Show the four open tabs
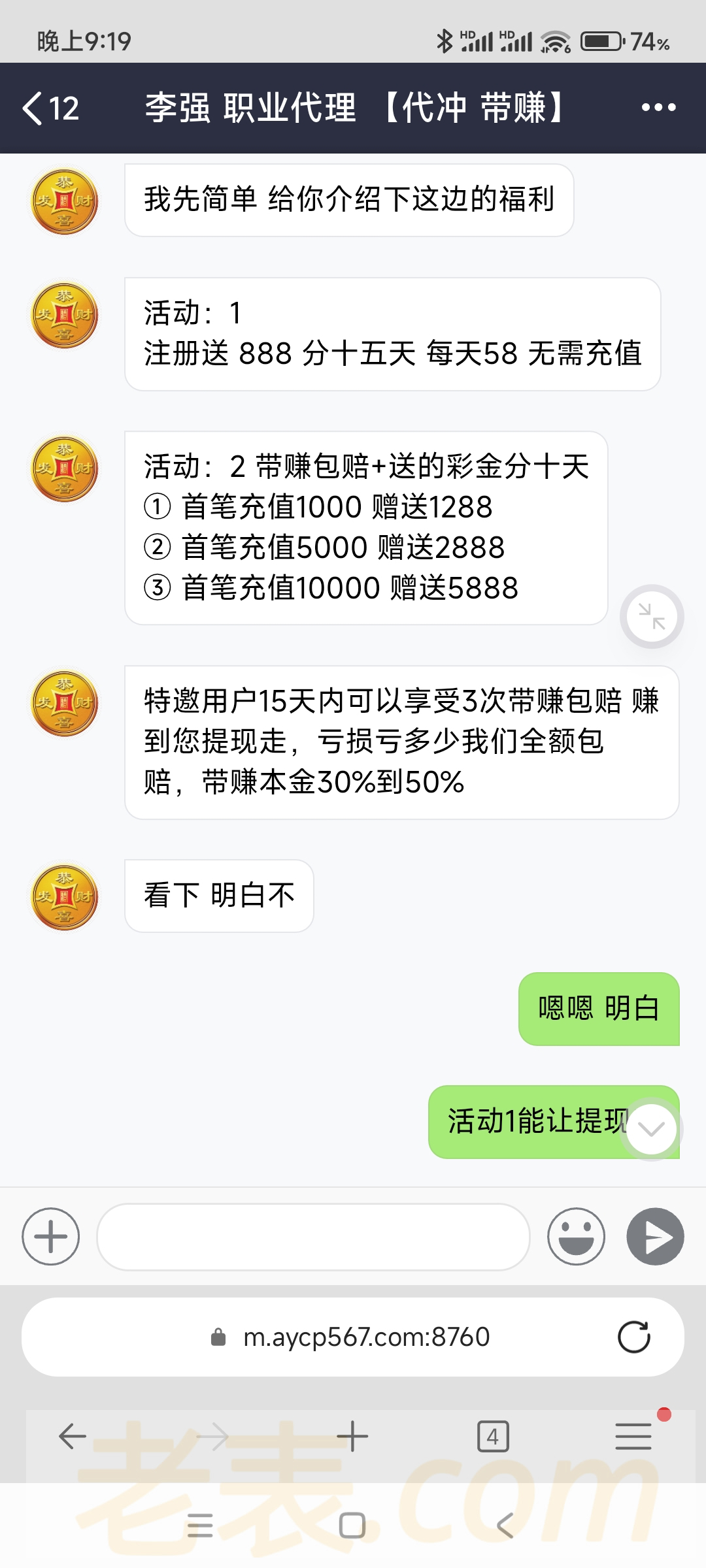 (493, 1437)
